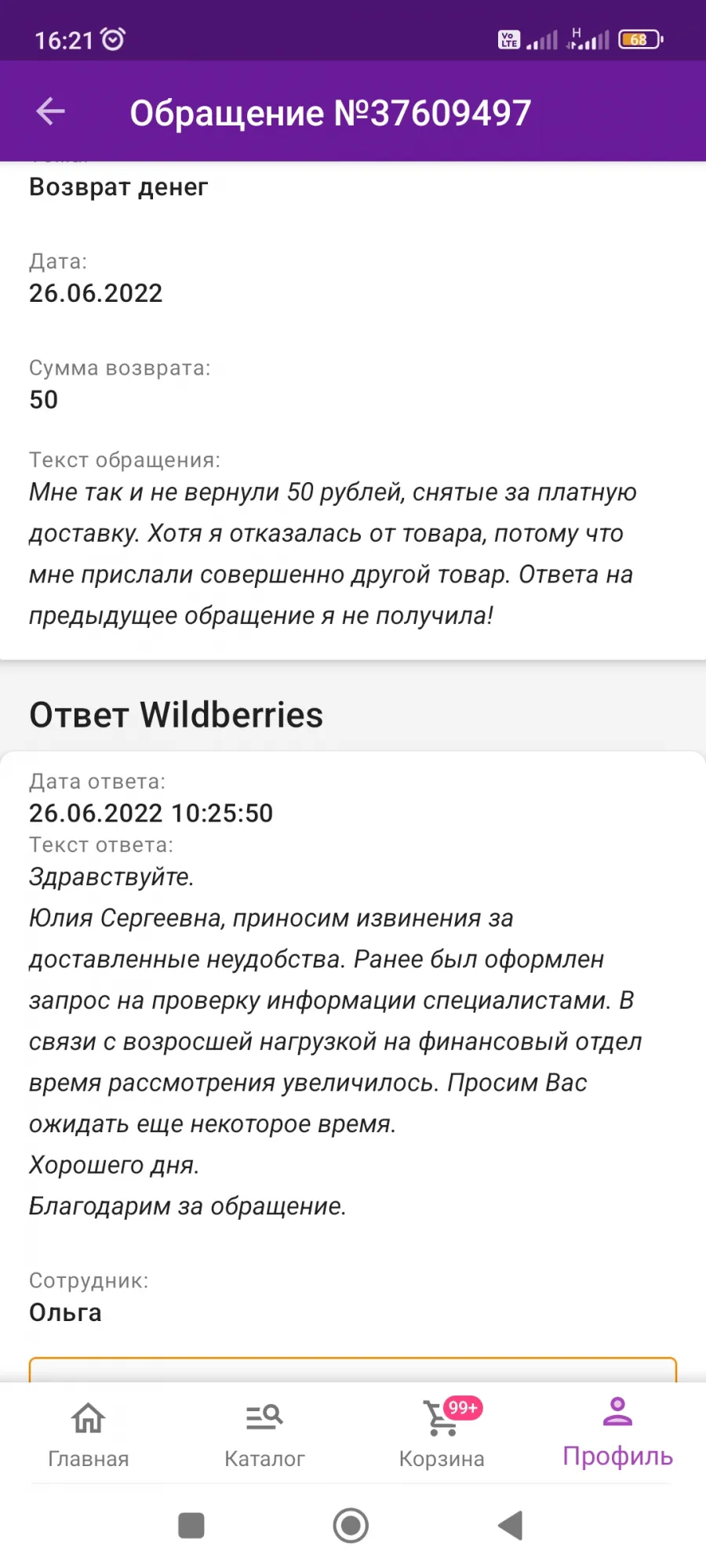
Task: Select the Профиль tab
Action: [618, 1433]
